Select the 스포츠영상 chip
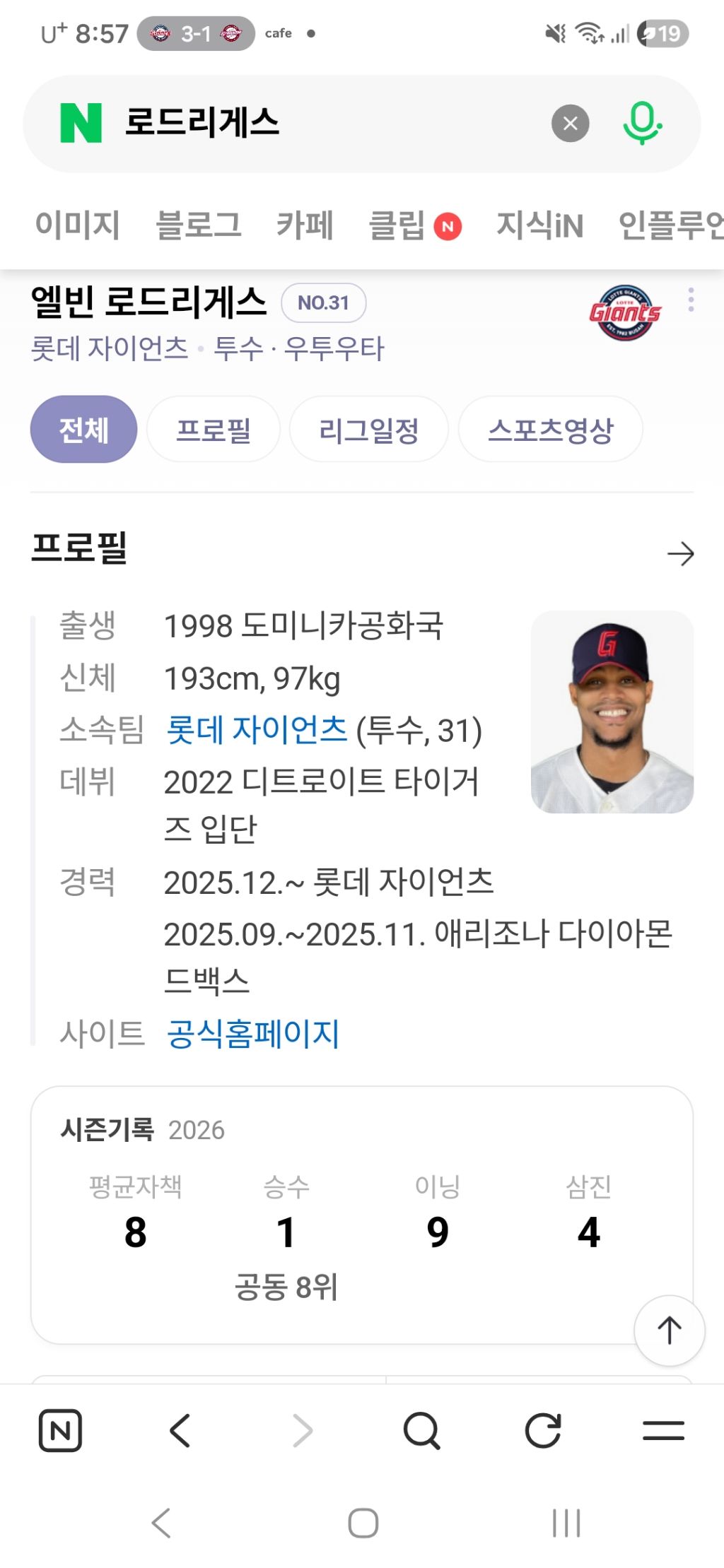Image resolution: width=724 pixels, height=1568 pixels. 550,430
